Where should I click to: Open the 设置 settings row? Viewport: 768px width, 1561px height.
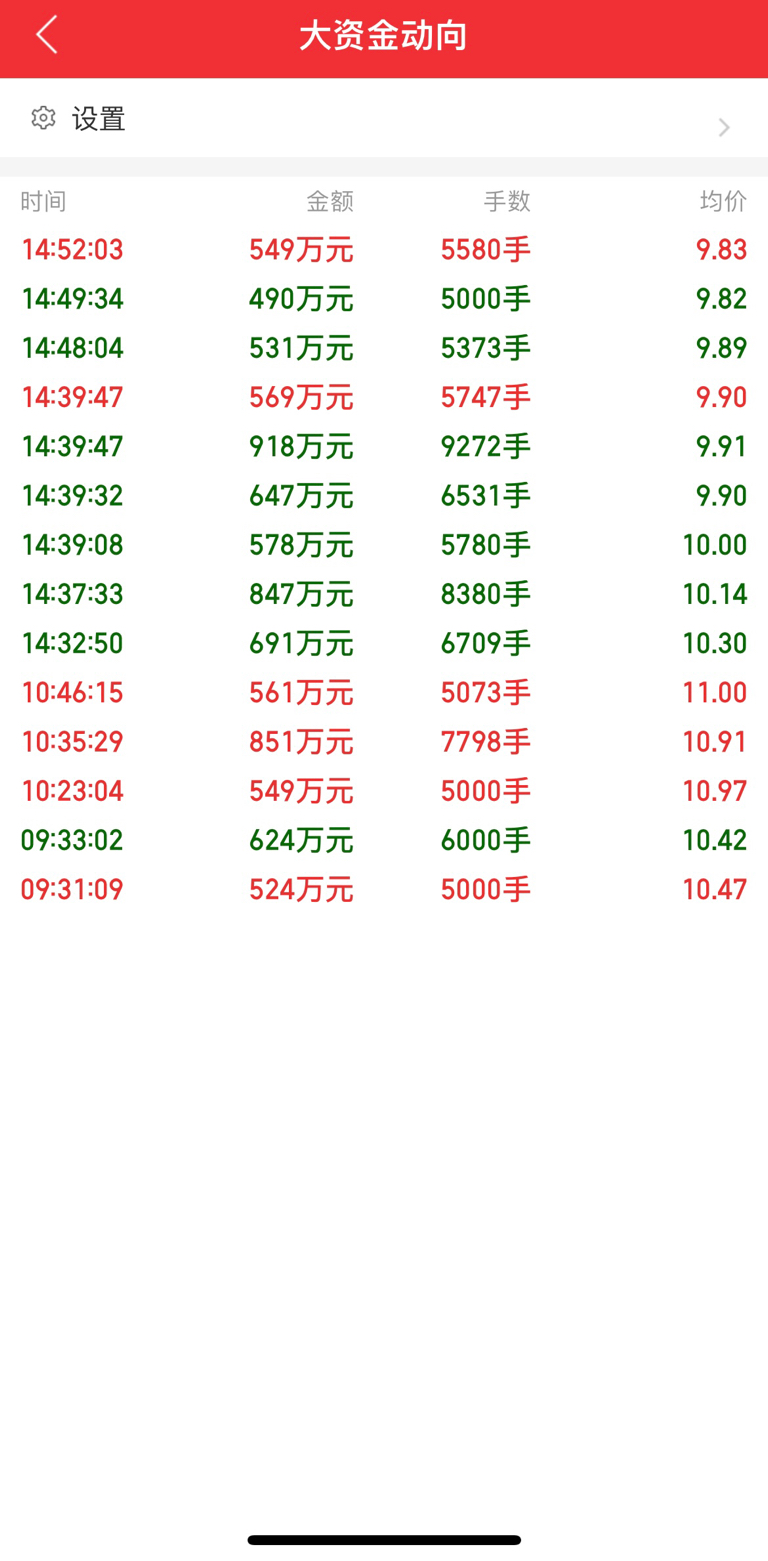click(384, 119)
